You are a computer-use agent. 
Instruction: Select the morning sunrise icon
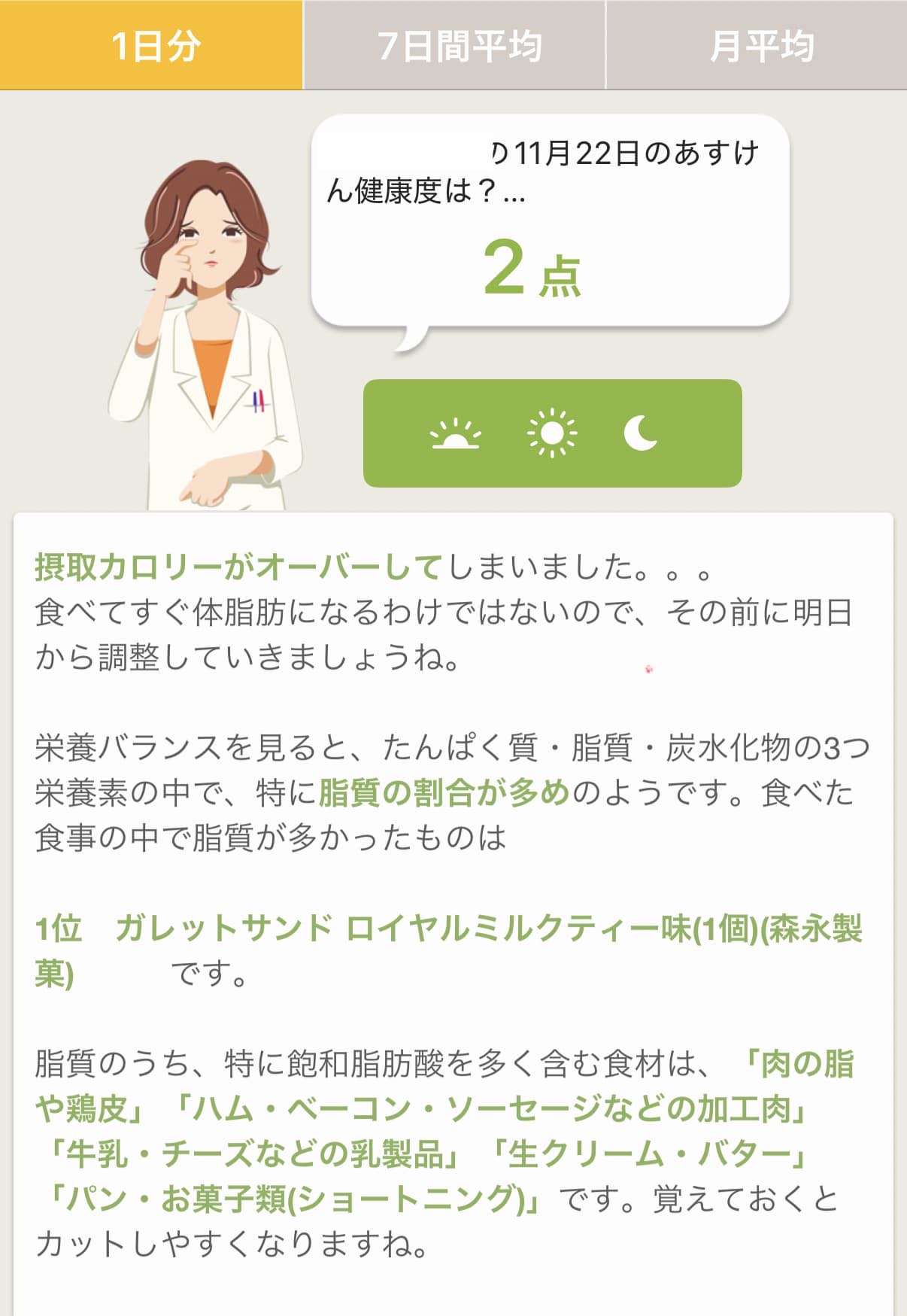455,434
